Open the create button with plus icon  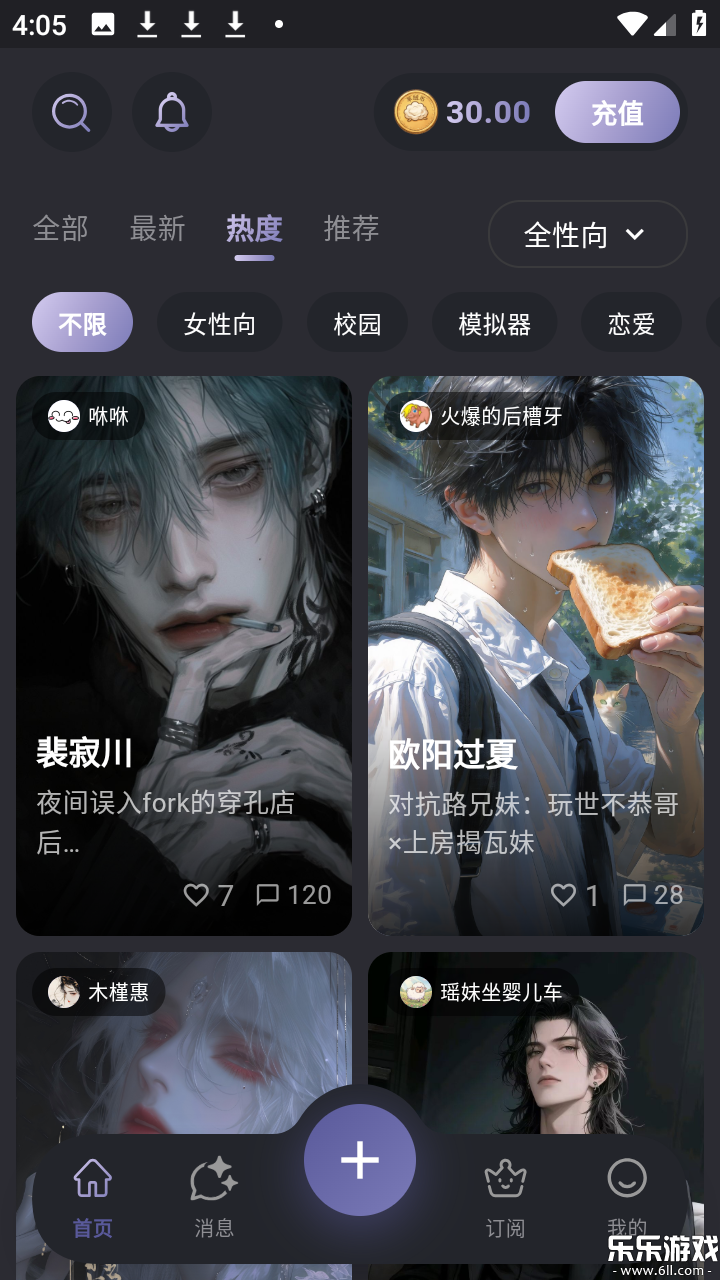359,1159
